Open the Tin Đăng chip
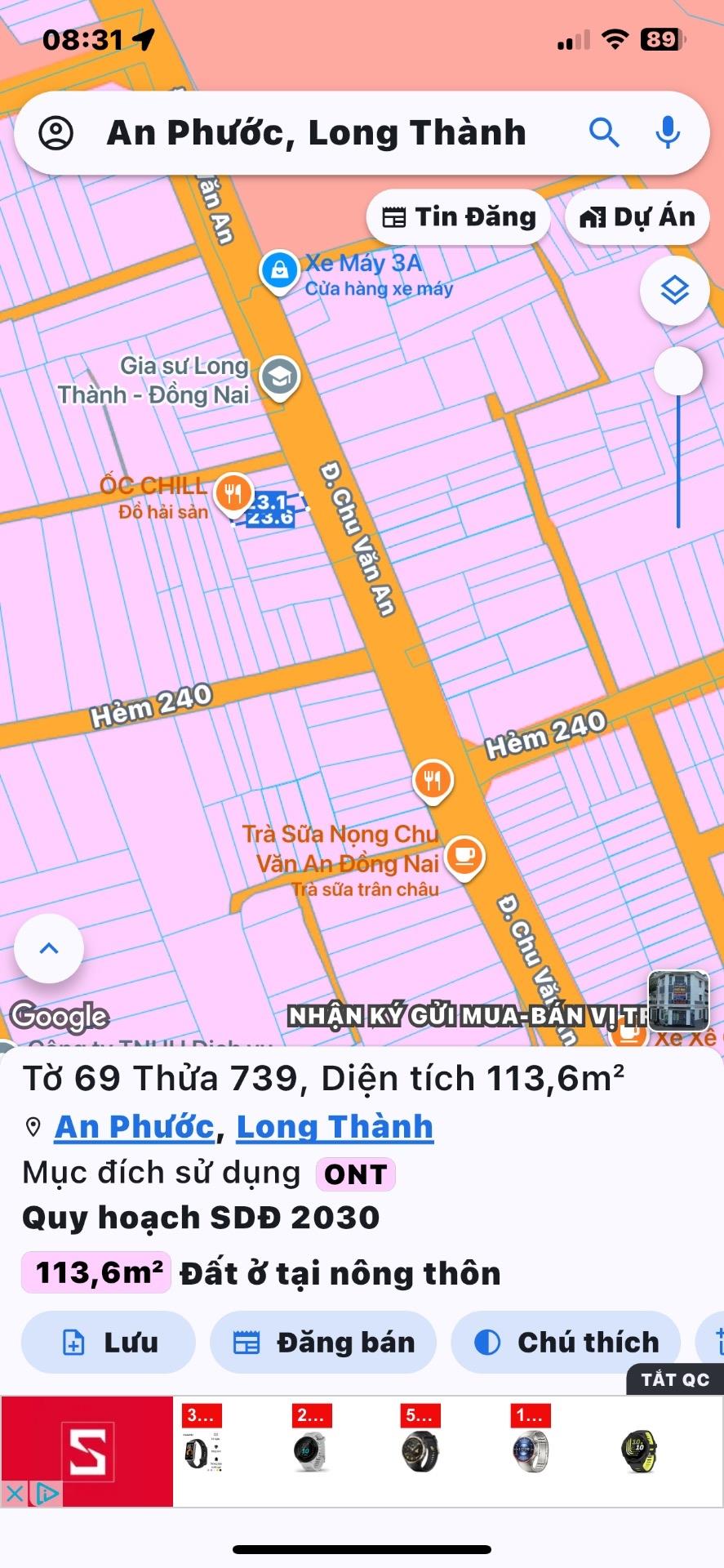This screenshot has height=1568, width=724. pyautogui.click(x=459, y=217)
